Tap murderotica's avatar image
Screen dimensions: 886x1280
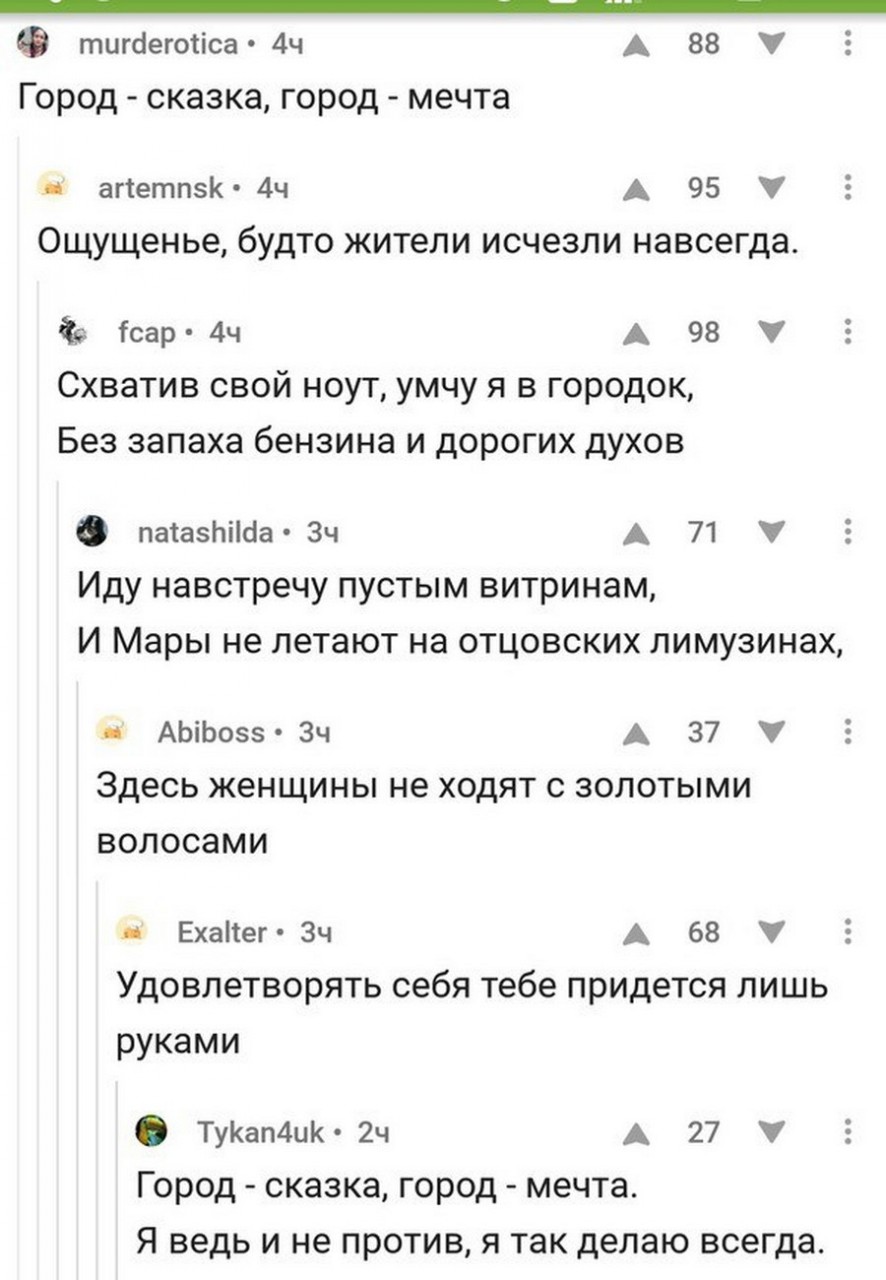(34, 43)
